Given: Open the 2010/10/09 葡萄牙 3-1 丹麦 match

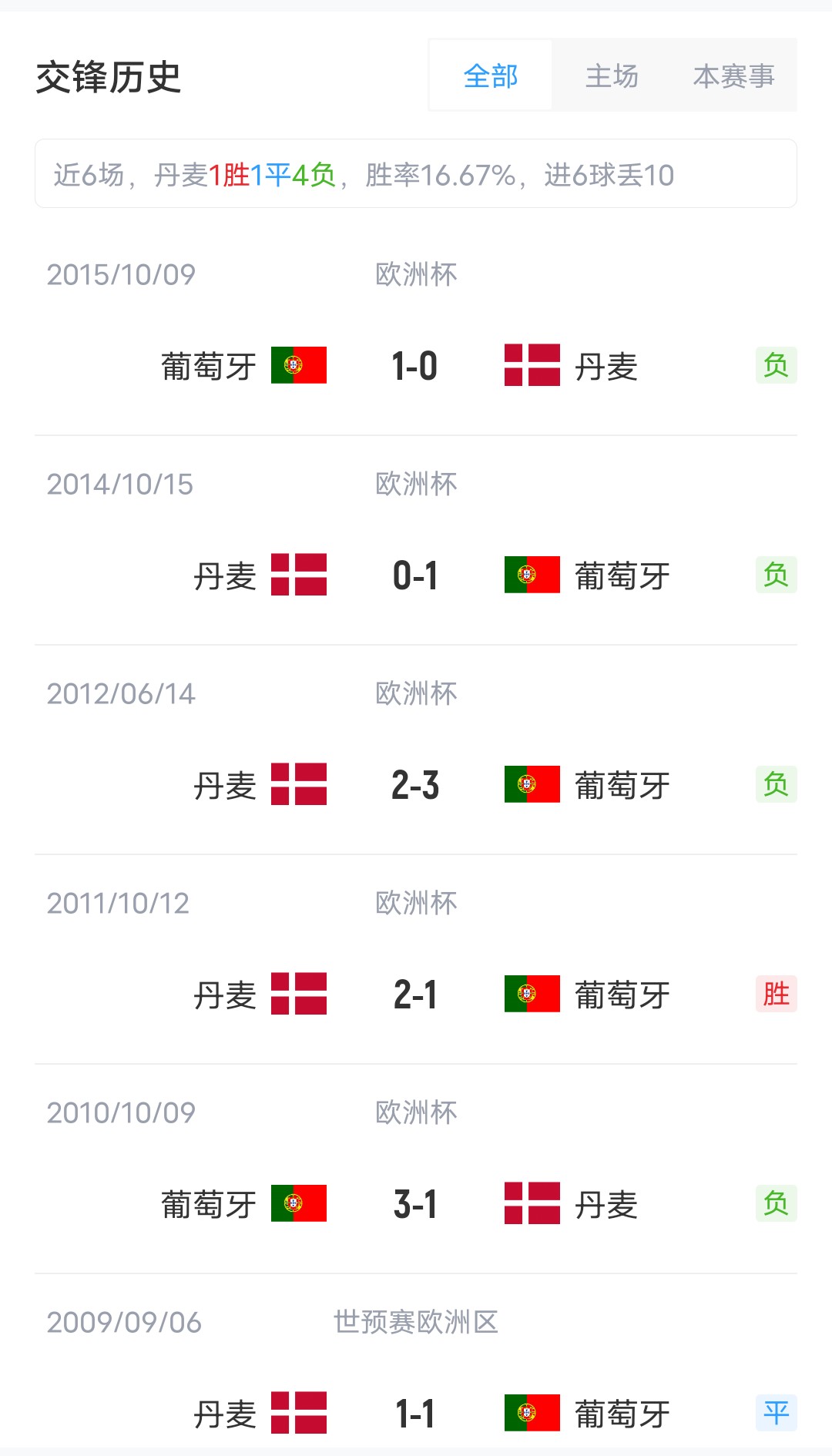Looking at the screenshot, I should (x=415, y=1204).
